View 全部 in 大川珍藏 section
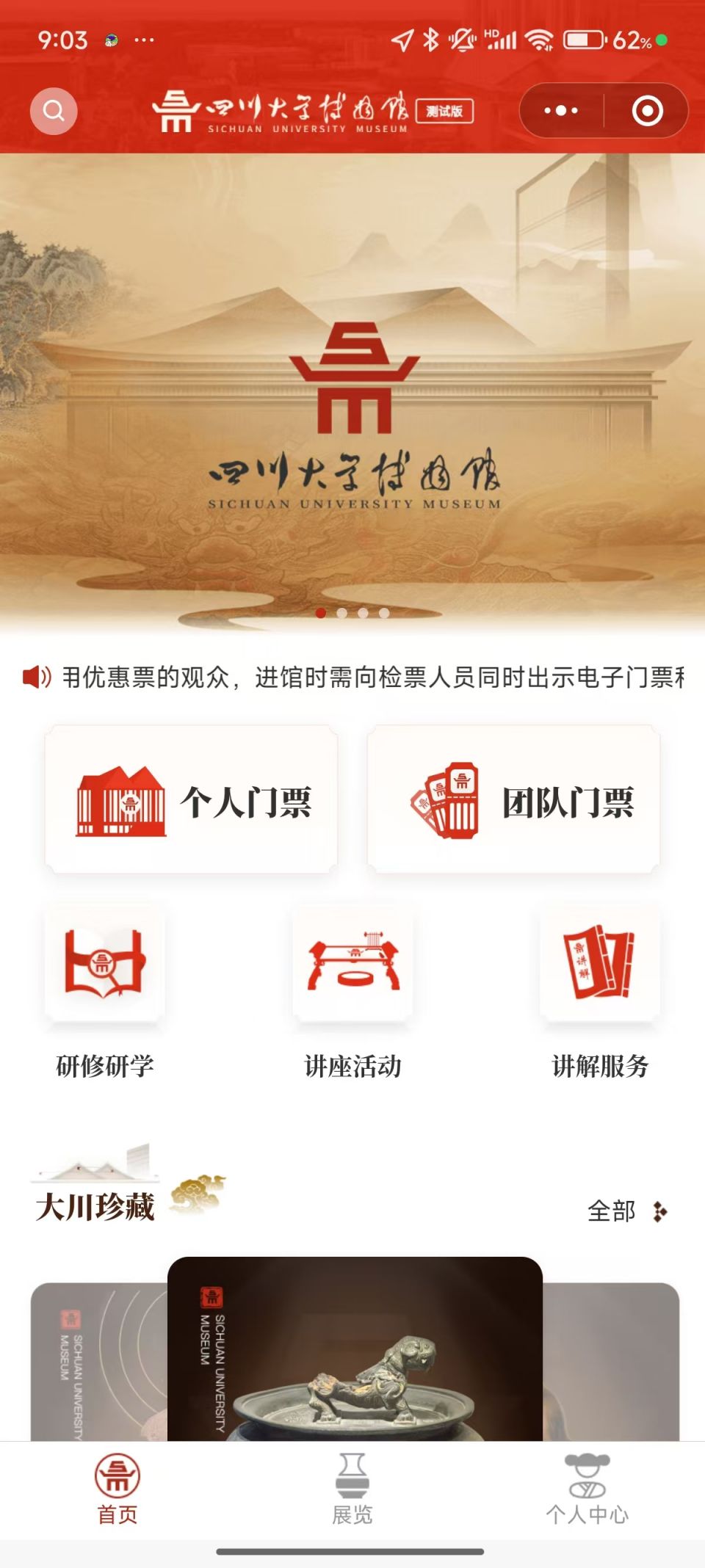The height and width of the screenshot is (1568, 705). (x=626, y=1211)
